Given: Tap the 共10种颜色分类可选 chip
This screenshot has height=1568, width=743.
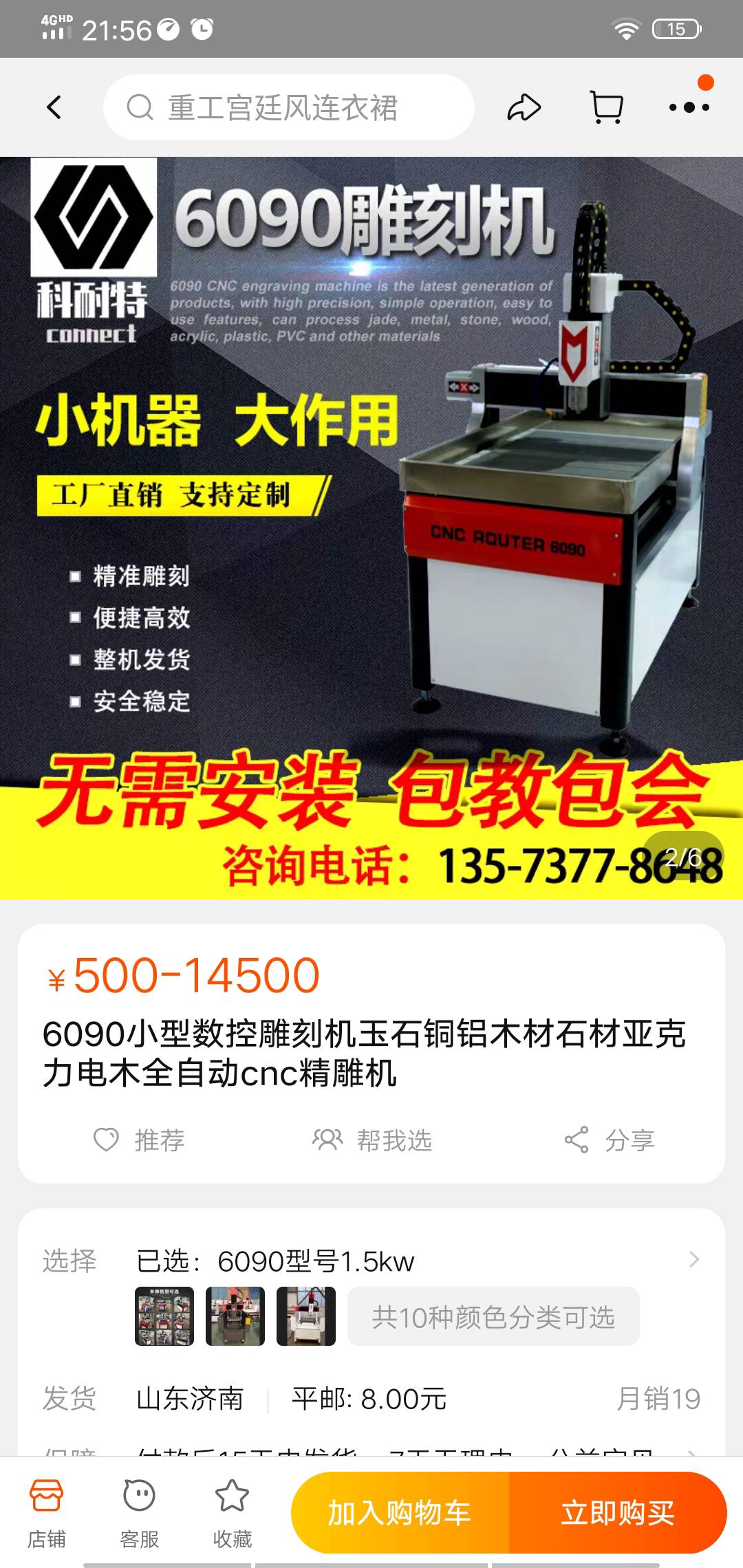Looking at the screenshot, I should point(493,1317).
